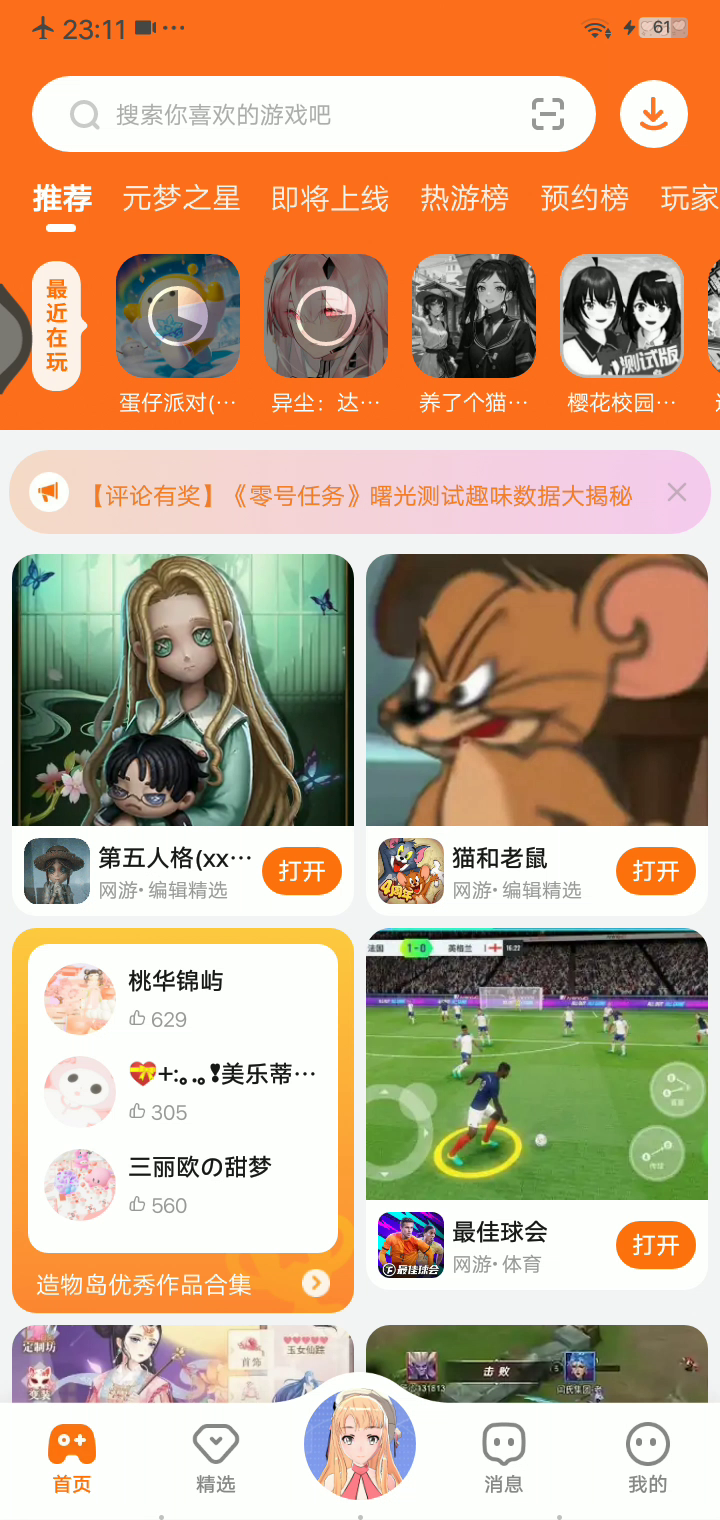Switch to the 热游榜 tab
This screenshot has height=1520, width=720.
pyautogui.click(x=464, y=198)
